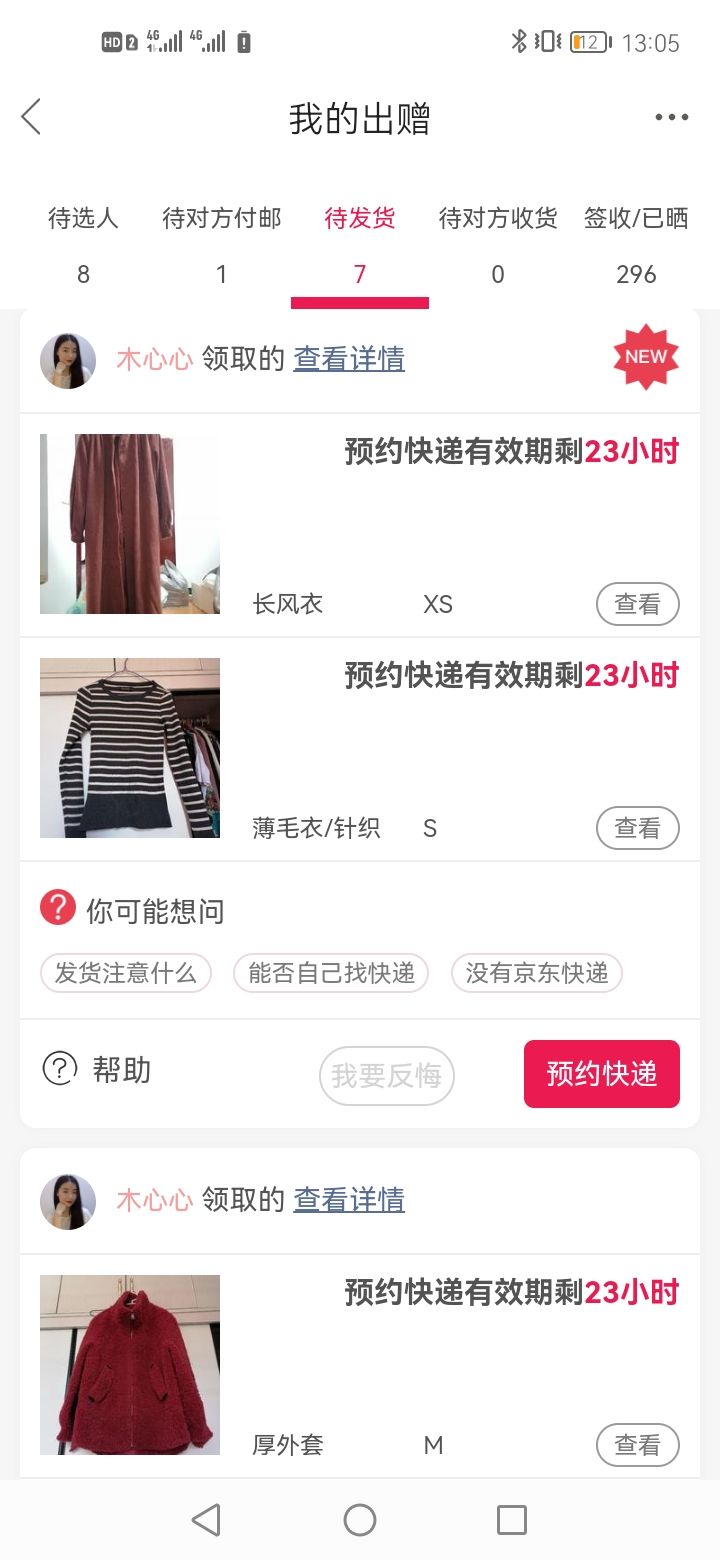Tap 查看 for the 薄毛衣/针织 item

click(x=638, y=828)
